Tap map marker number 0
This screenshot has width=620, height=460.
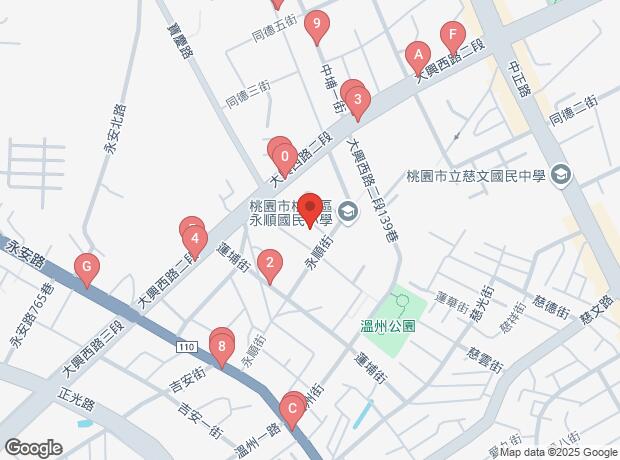point(285,156)
